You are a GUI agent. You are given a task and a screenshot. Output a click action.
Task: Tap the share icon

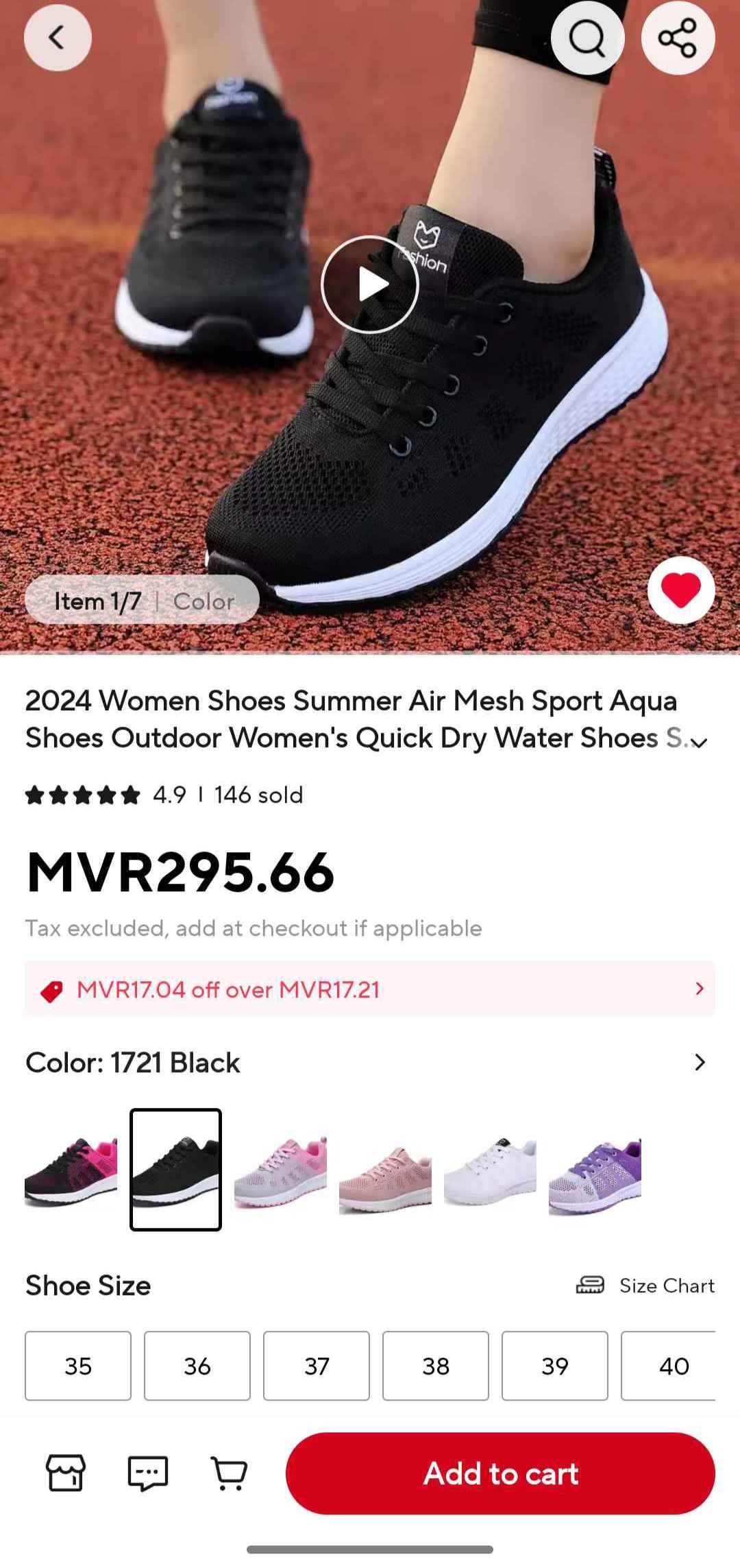tap(678, 38)
